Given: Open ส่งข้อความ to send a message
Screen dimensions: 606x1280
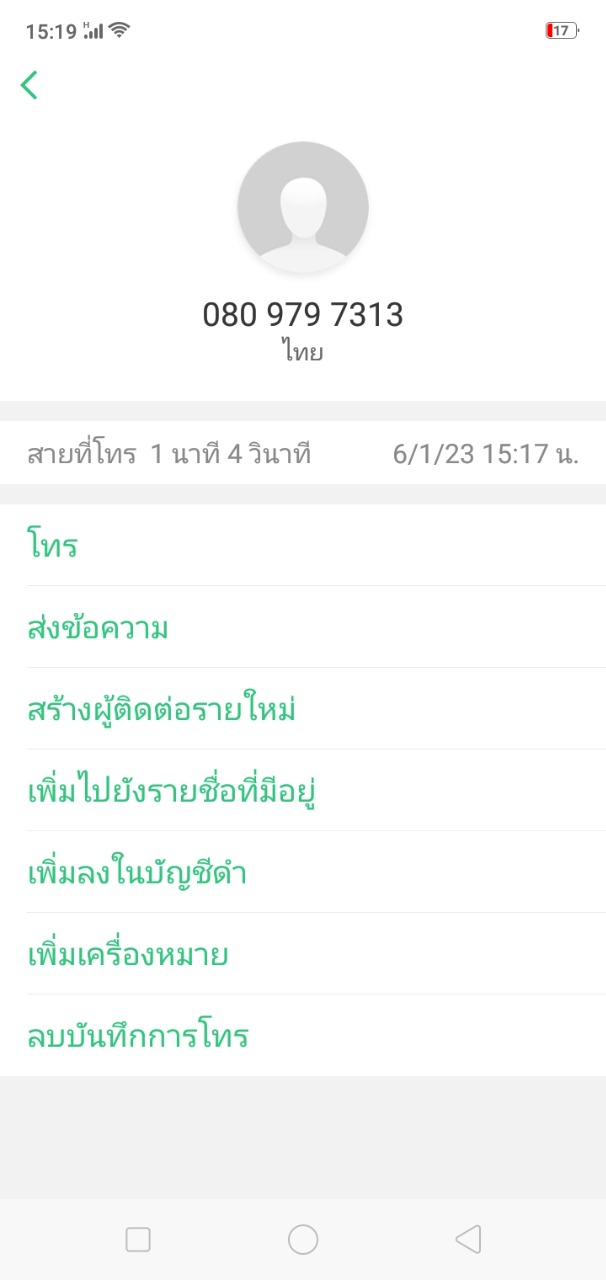Looking at the screenshot, I should click(98, 628).
